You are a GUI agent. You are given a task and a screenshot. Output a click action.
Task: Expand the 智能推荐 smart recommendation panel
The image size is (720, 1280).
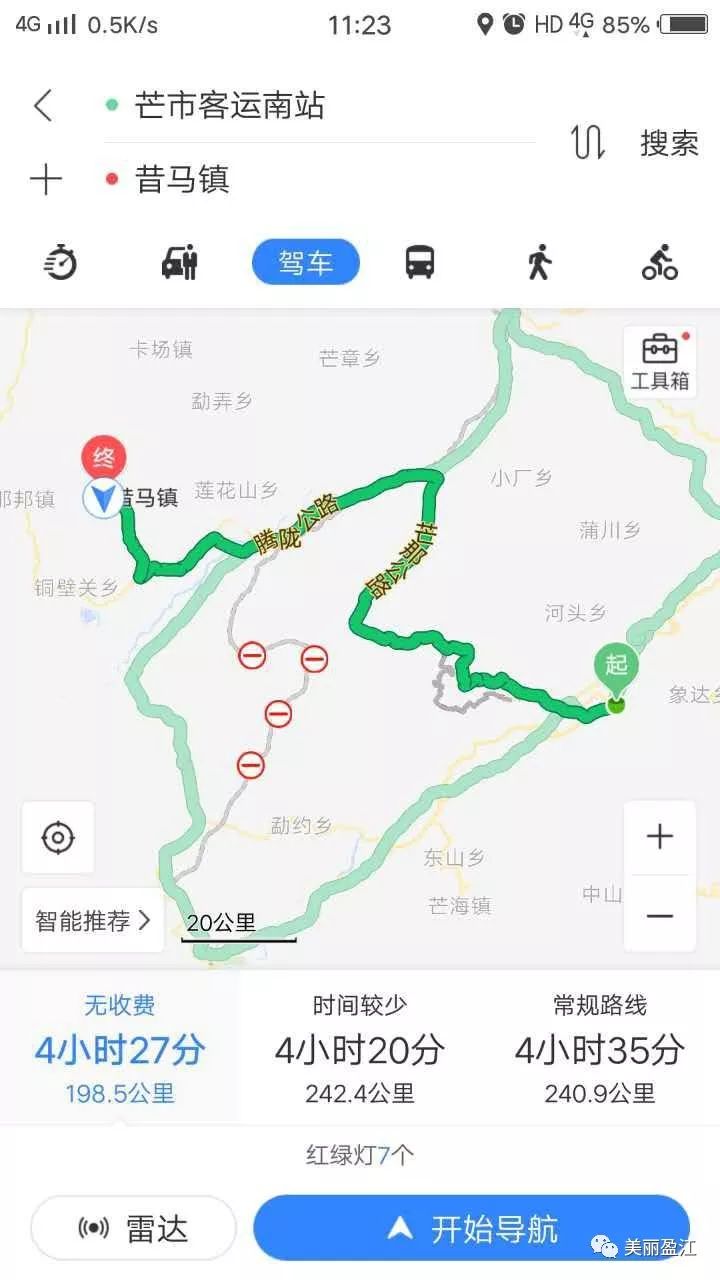(x=92, y=920)
